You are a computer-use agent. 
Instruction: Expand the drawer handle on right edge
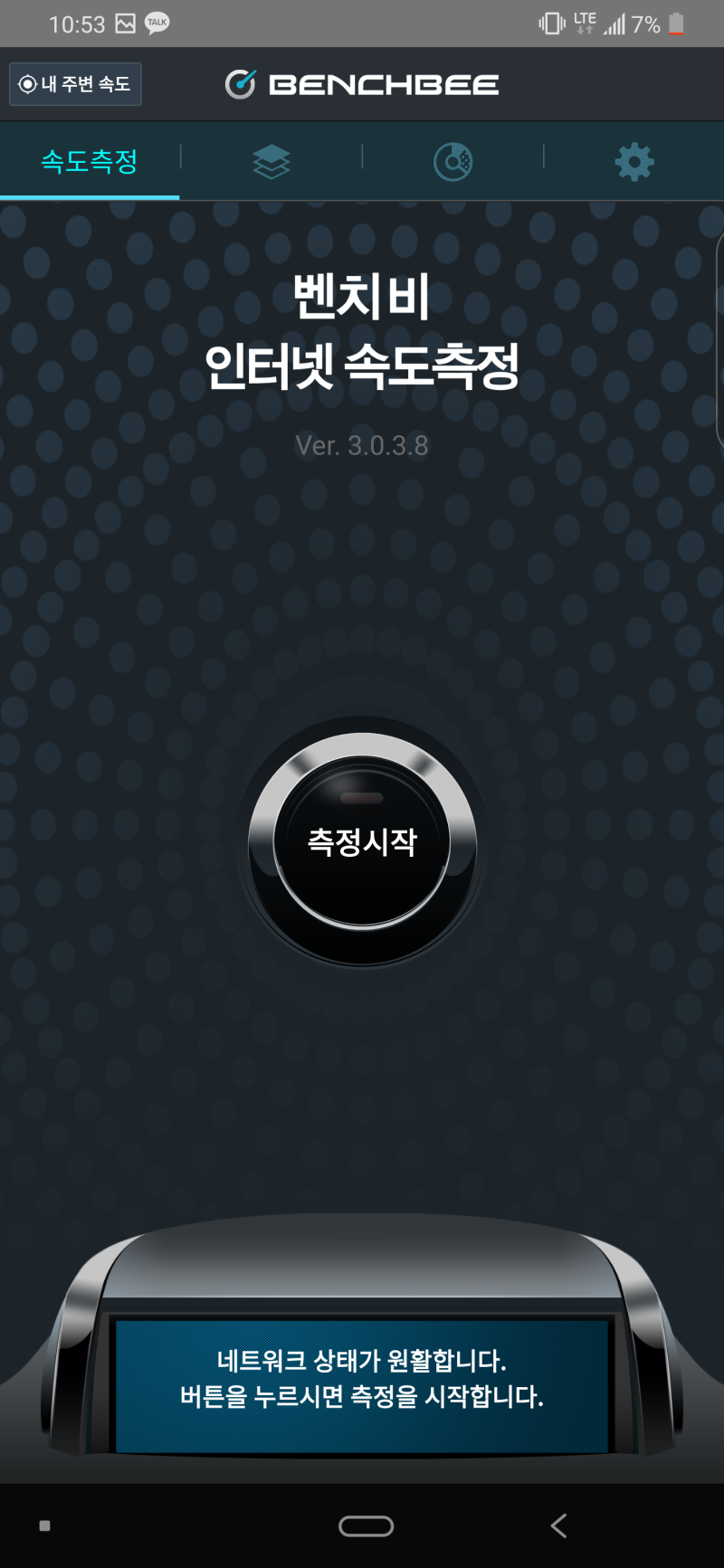(719, 335)
